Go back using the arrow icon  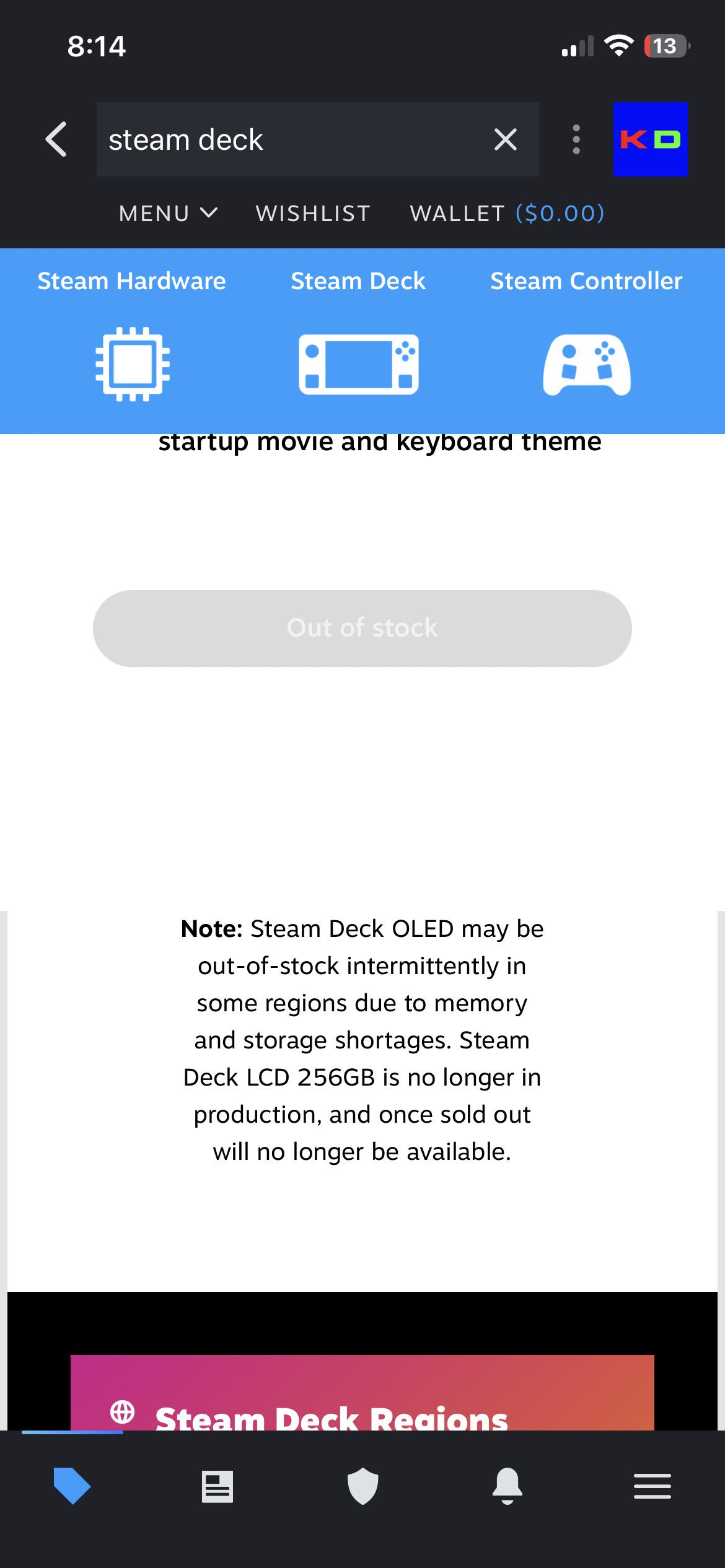click(56, 139)
